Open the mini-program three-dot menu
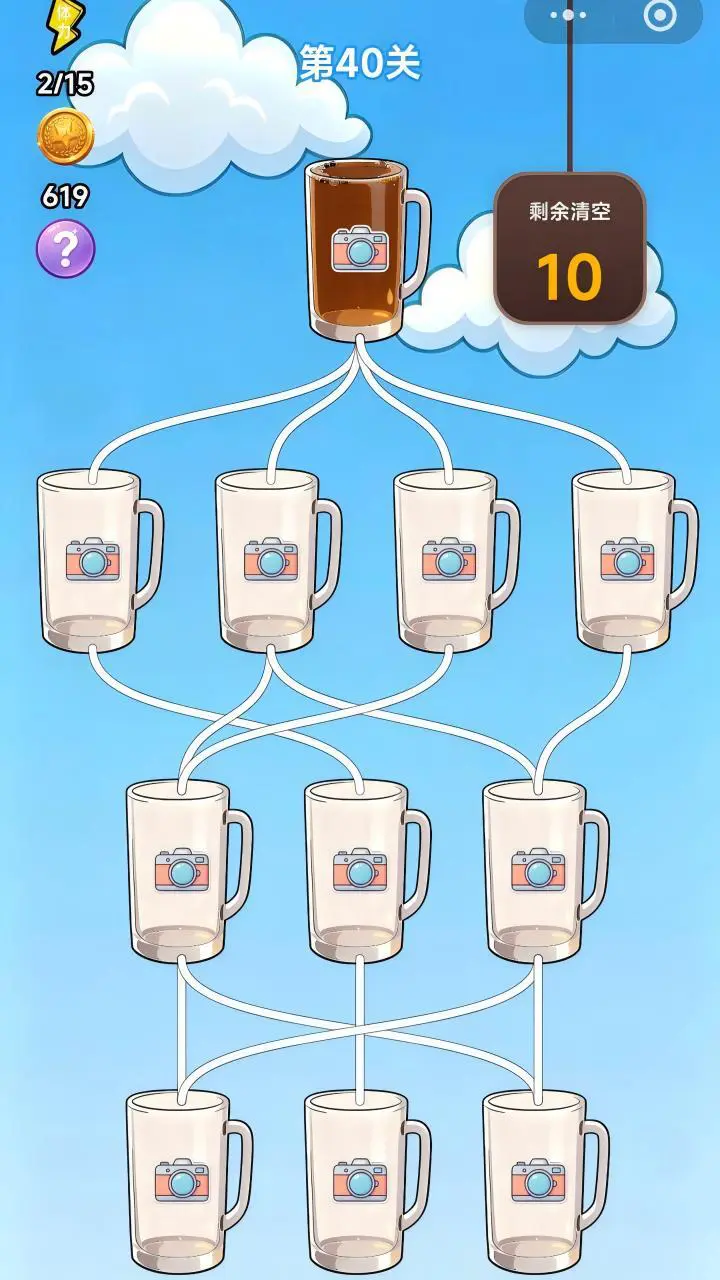 coord(568,15)
